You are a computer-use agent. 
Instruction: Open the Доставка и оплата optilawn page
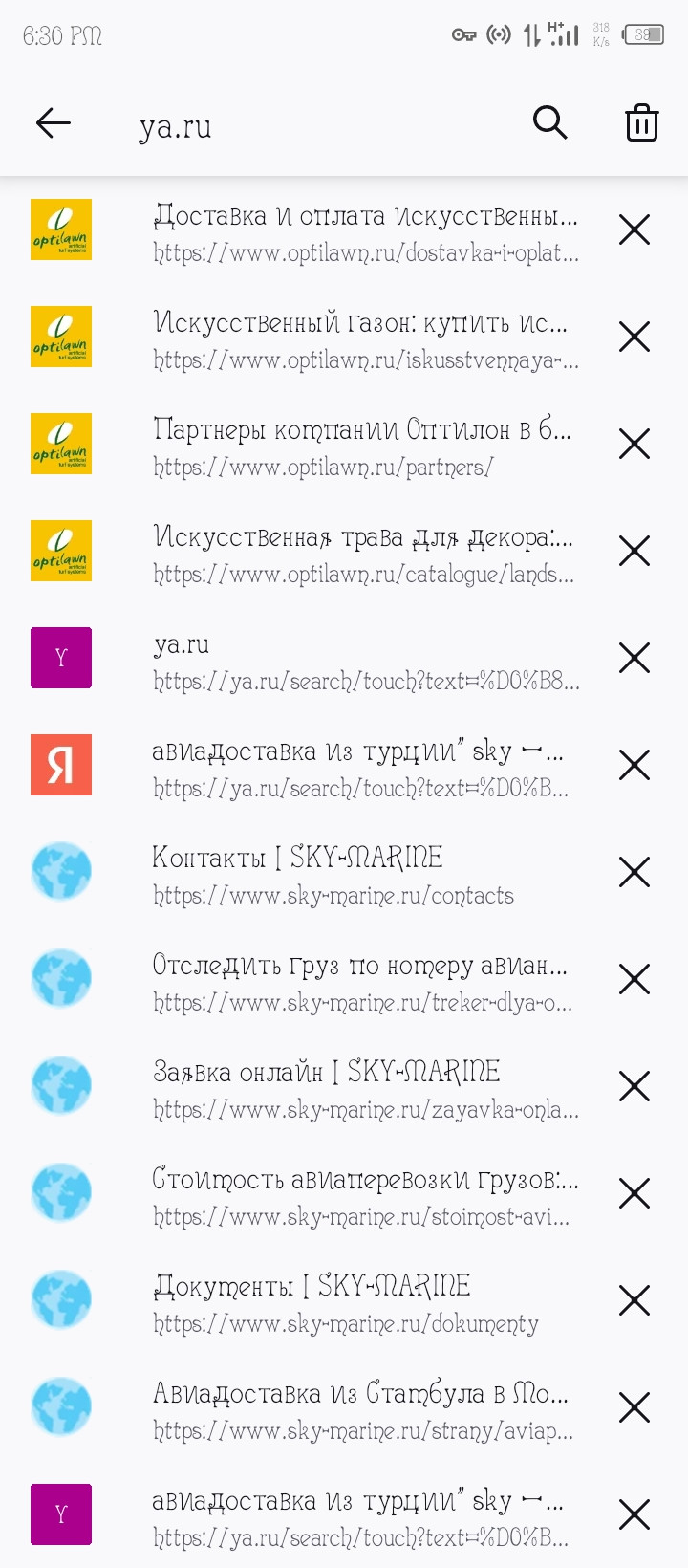coord(365,232)
